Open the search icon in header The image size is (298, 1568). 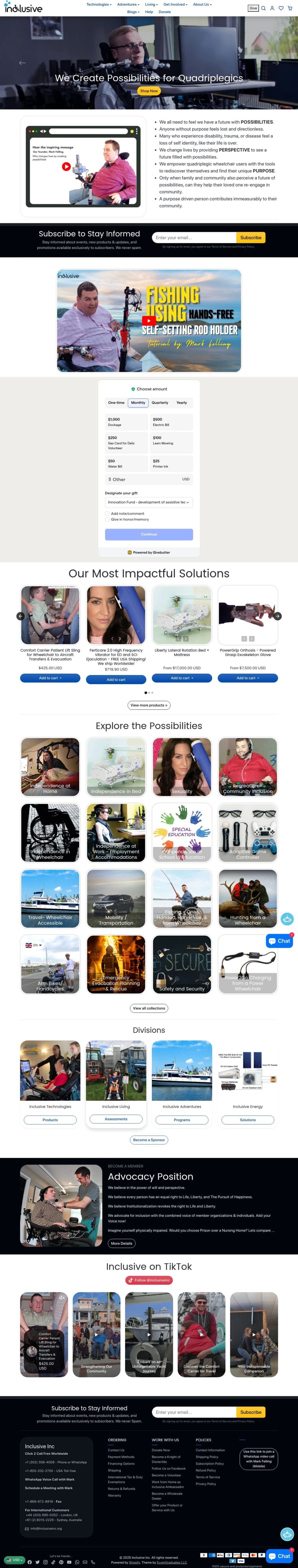point(263,9)
